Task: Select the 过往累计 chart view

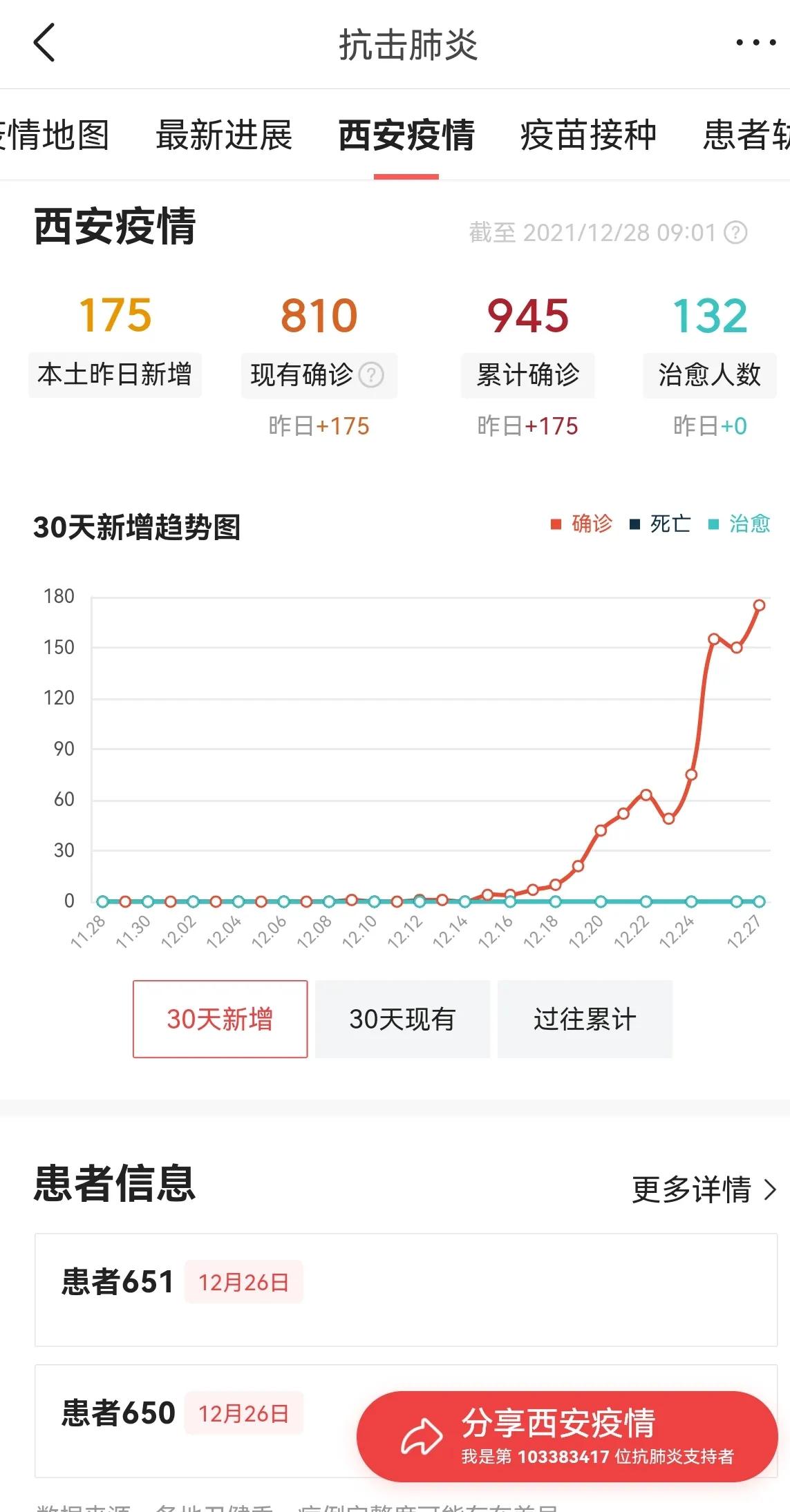Action: click(x=585, y=1019)
